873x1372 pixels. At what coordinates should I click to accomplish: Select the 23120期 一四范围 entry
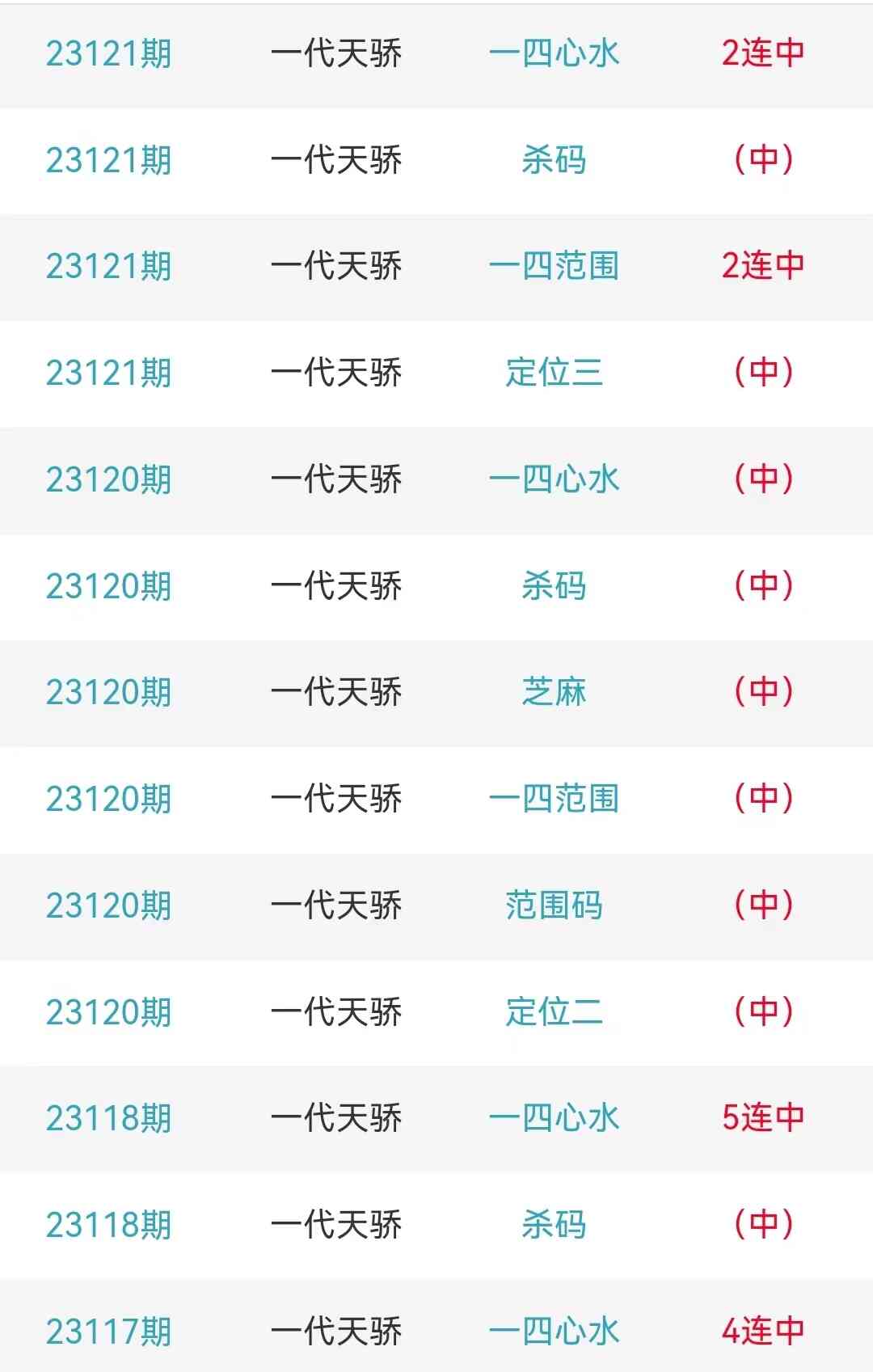pos(554,799)
